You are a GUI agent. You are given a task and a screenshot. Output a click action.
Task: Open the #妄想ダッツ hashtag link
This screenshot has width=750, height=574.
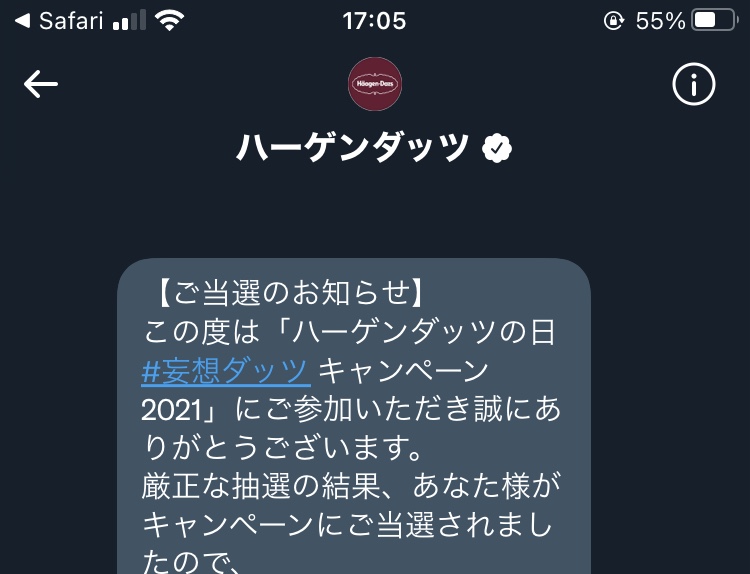point(225,371)
